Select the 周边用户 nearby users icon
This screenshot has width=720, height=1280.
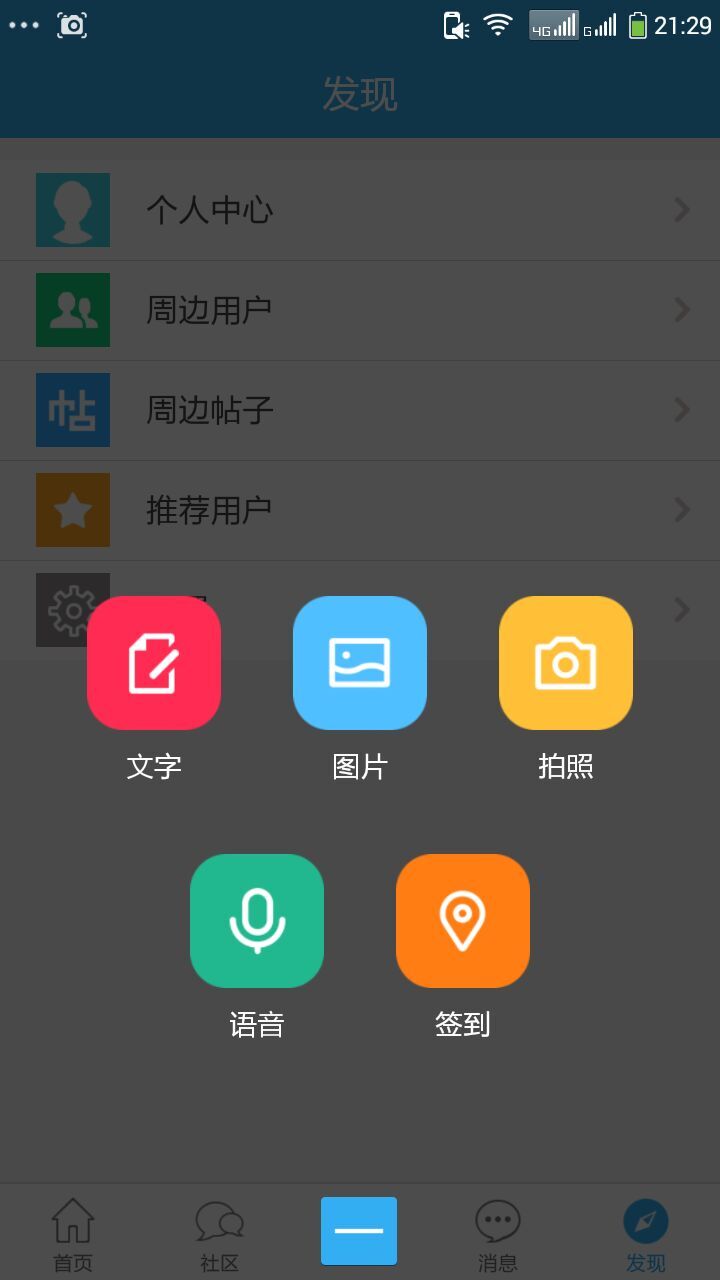(x=72, y=310)
